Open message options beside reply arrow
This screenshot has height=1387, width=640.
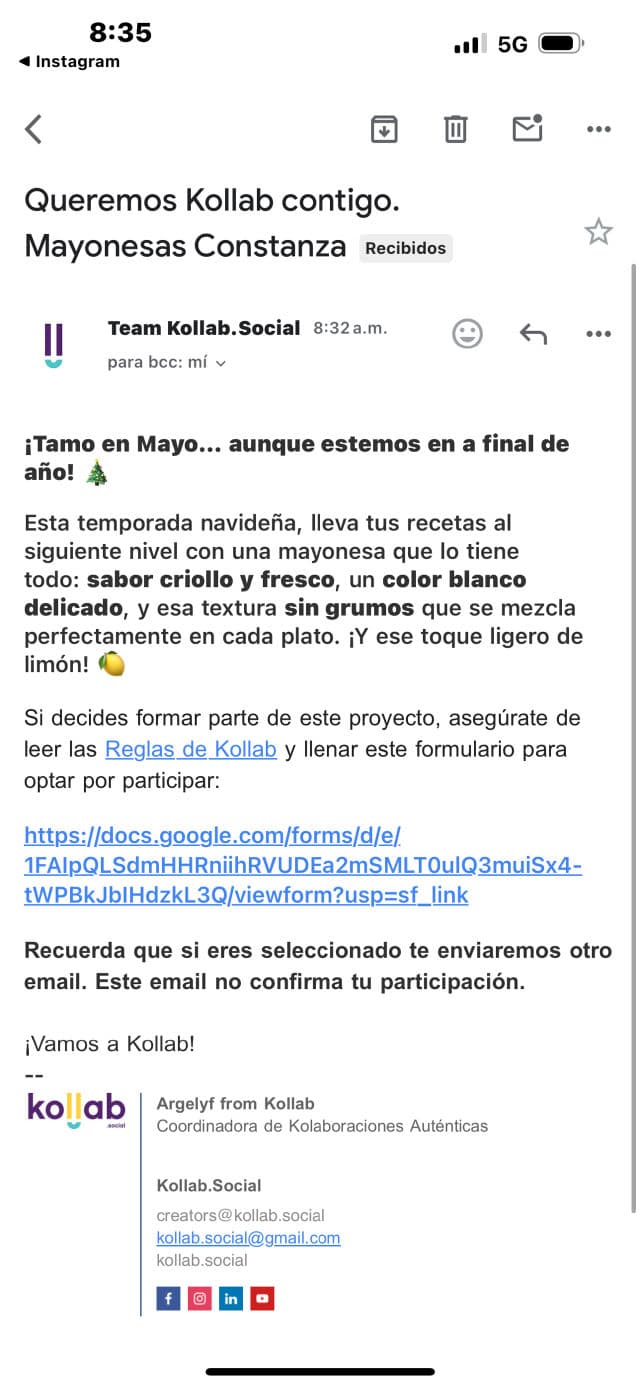(x=598, y=333)
